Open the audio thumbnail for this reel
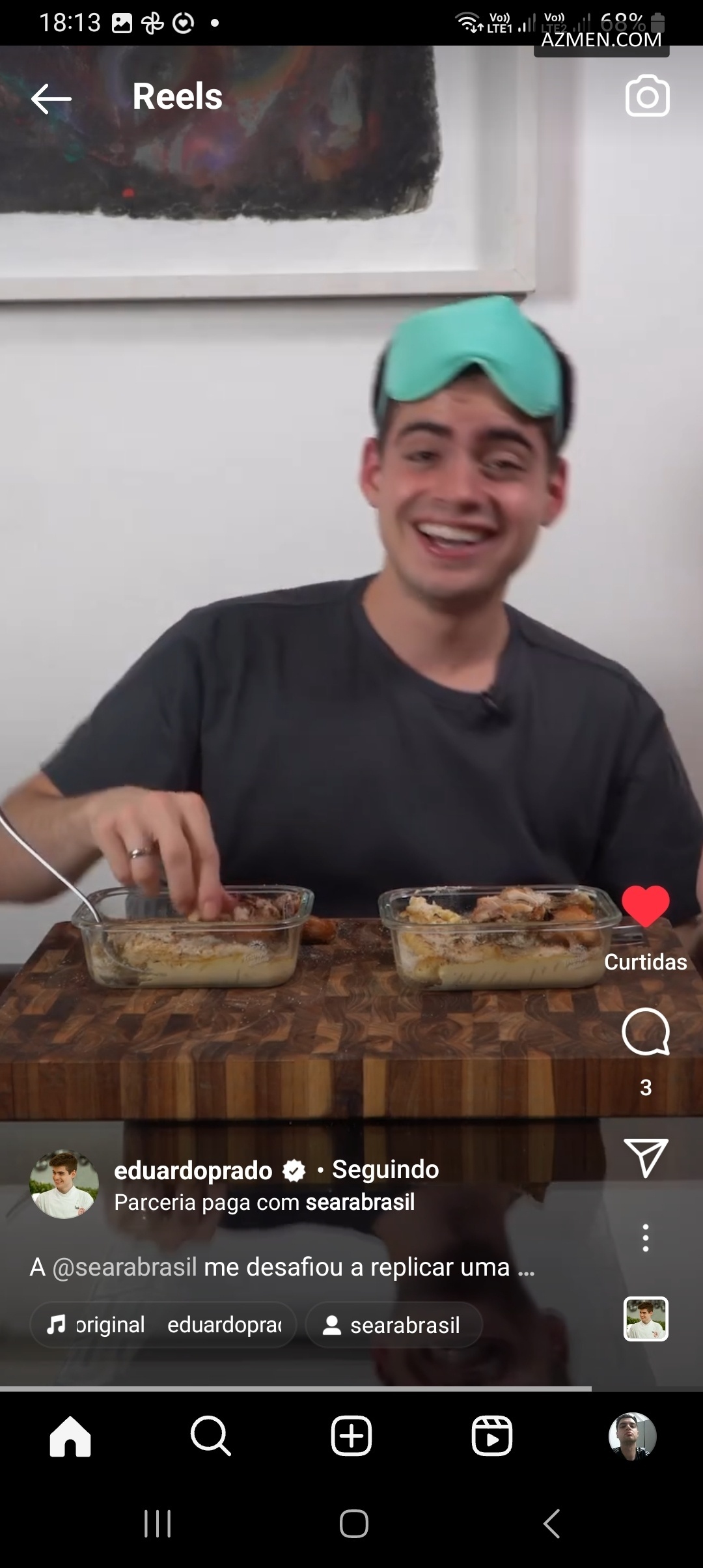 [646, 1319]
